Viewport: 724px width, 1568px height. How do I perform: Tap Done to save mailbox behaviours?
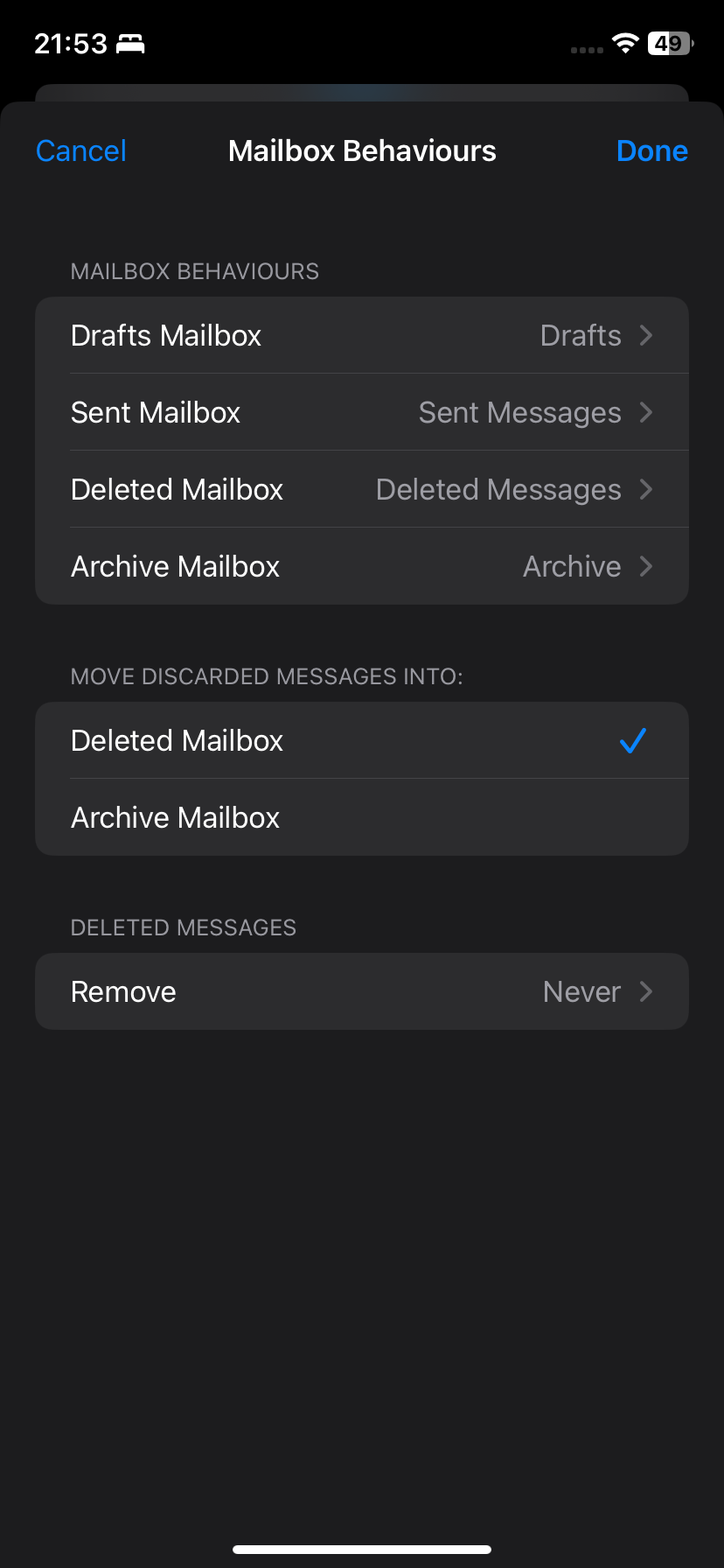tap(651, 151)
